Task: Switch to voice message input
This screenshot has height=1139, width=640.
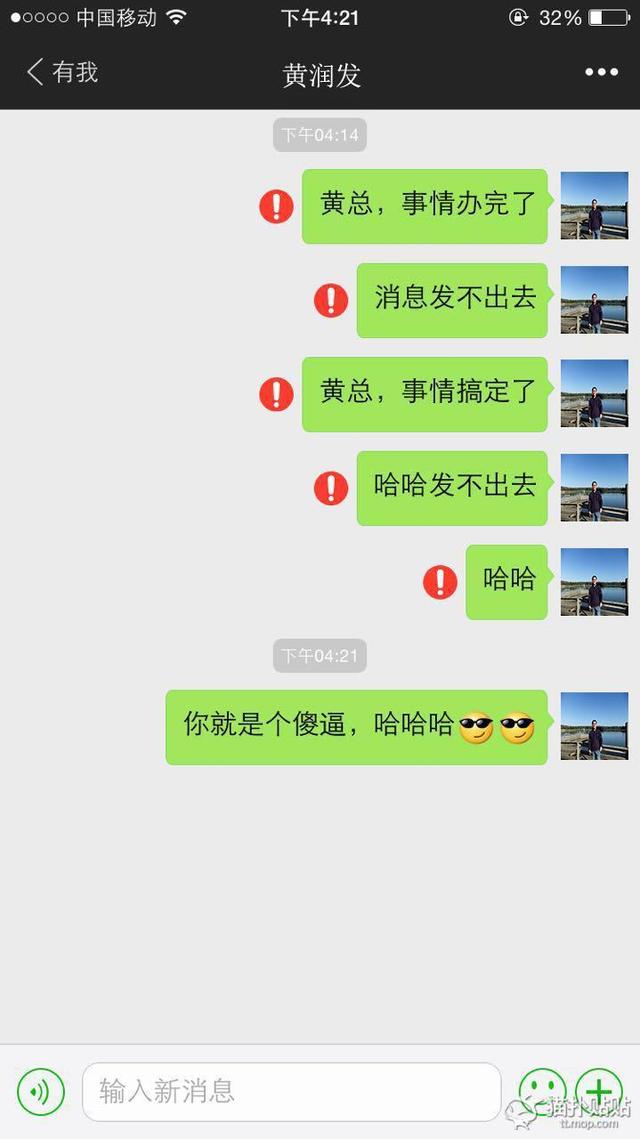Action: (x=41, y=1091)
